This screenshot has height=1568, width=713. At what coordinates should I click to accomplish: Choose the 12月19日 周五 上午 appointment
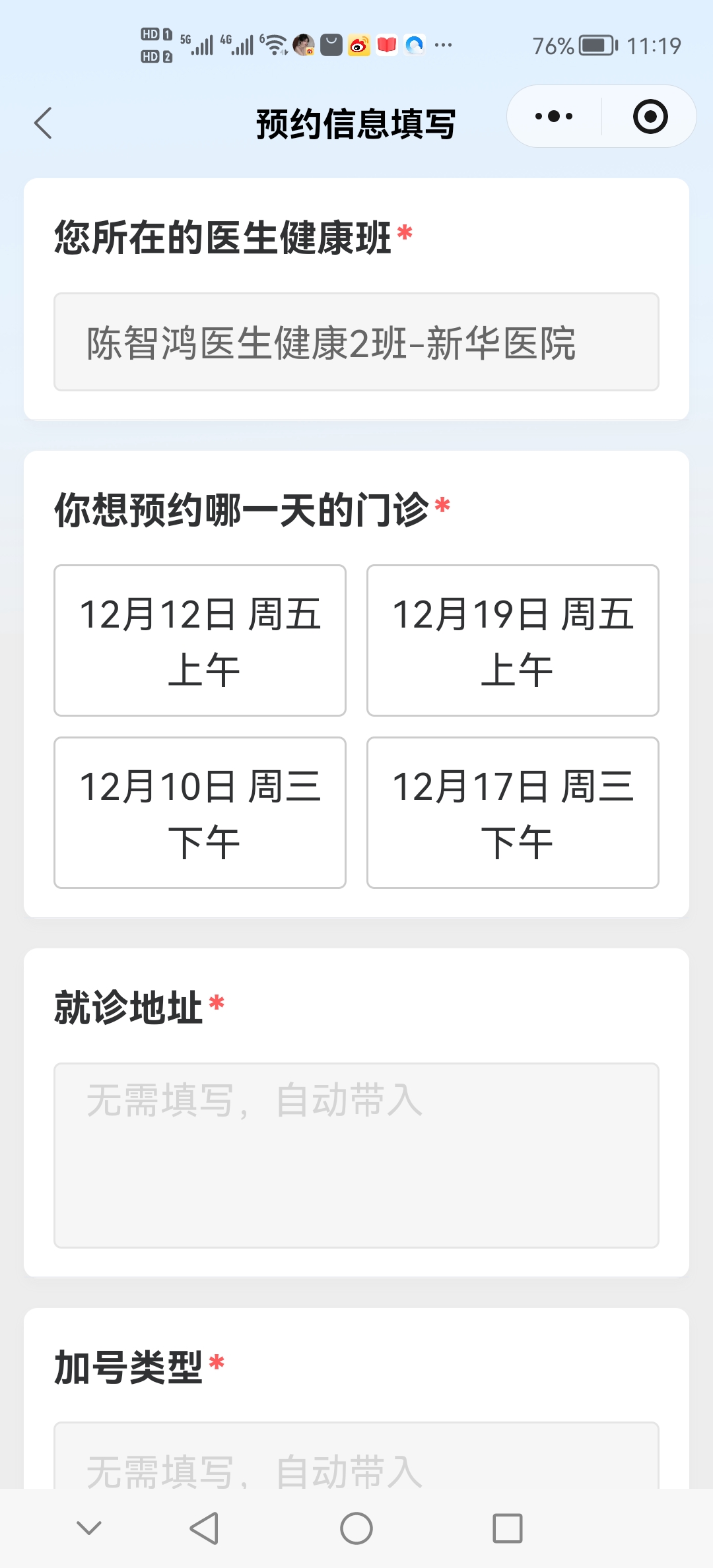pos(513,640)
